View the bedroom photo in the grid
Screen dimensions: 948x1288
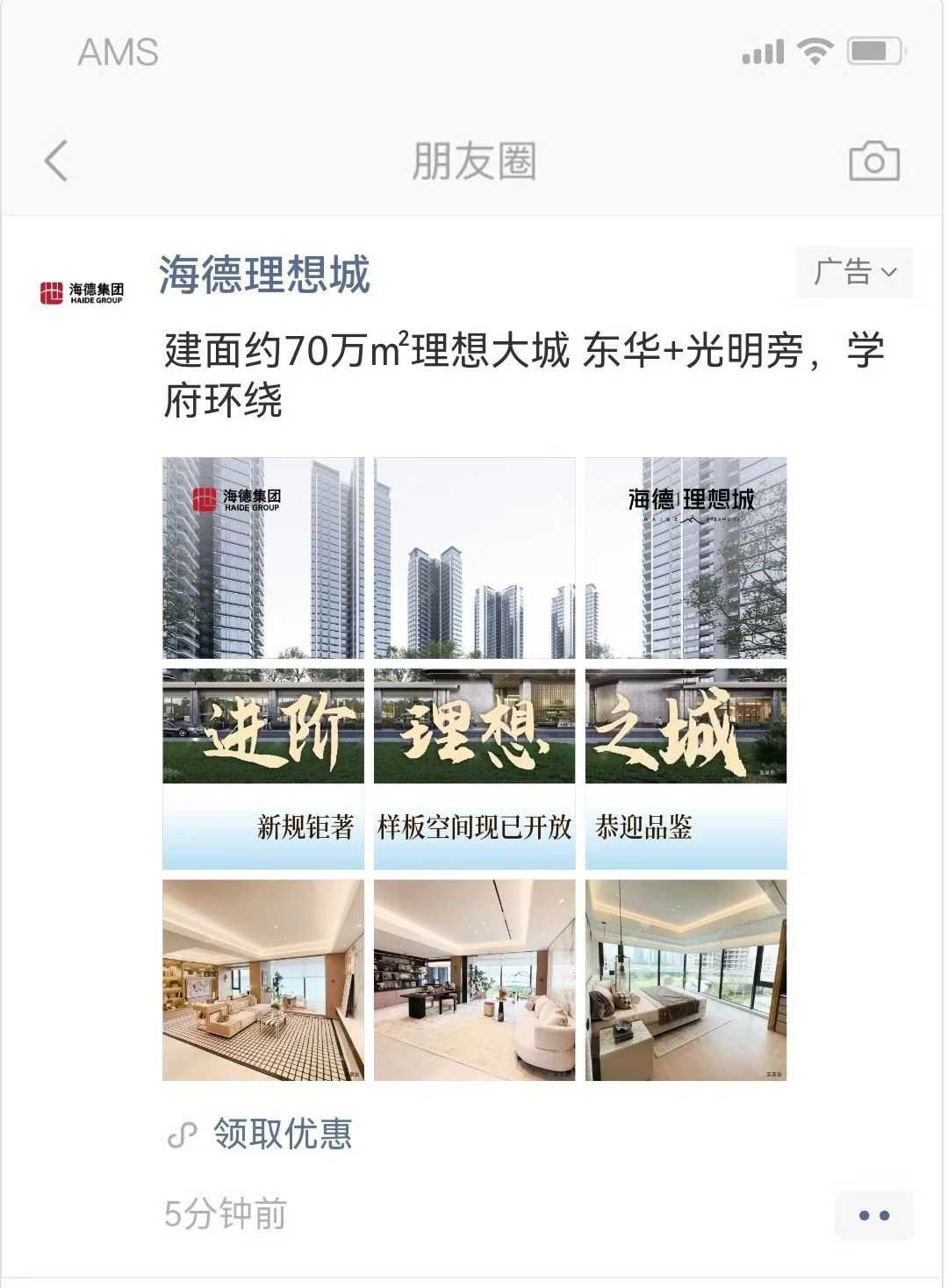click(x=687, y=980)
